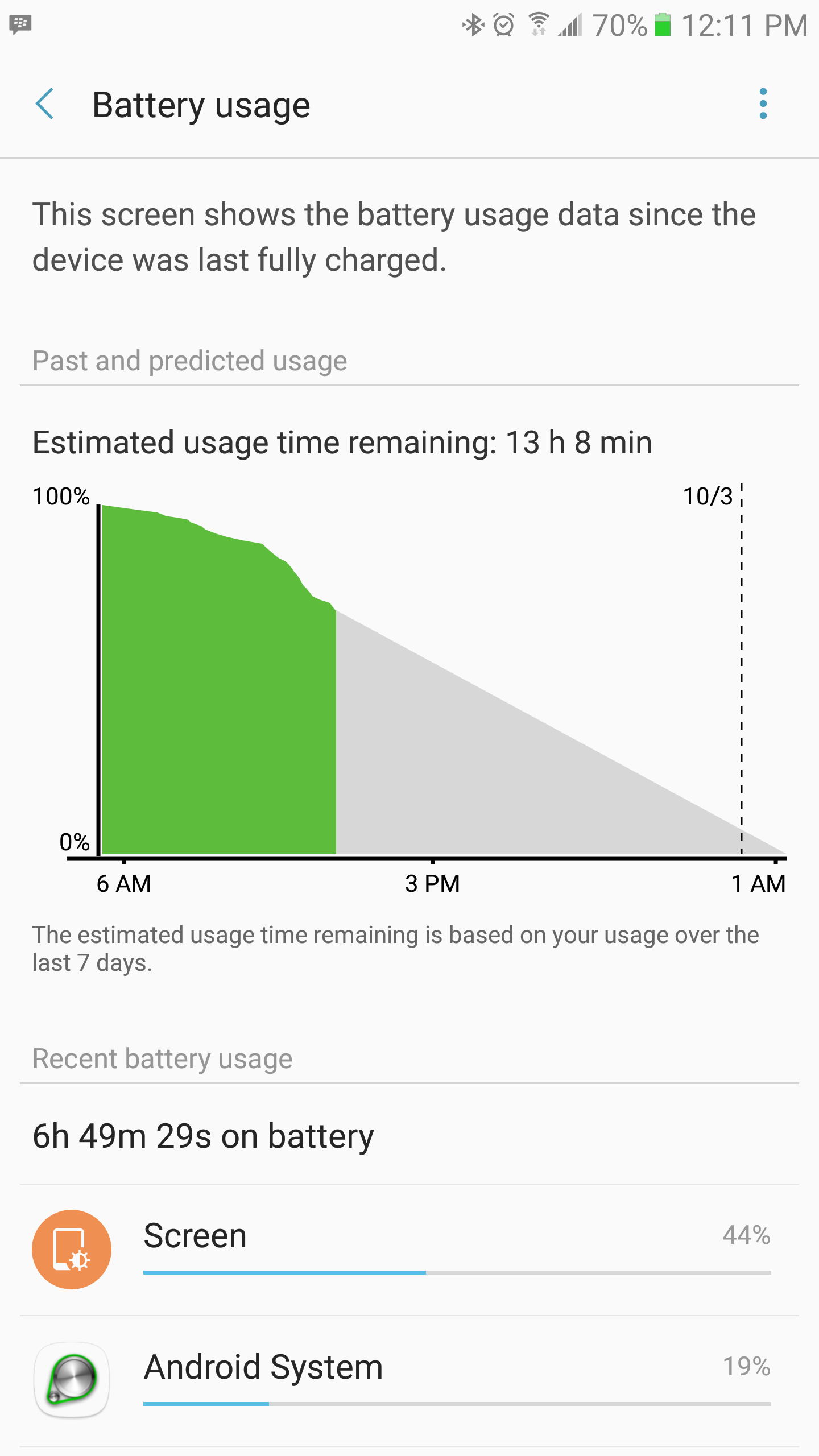Select the Recent battery usage header
Screen dimensions: 819x1456
pos(162,1058)
